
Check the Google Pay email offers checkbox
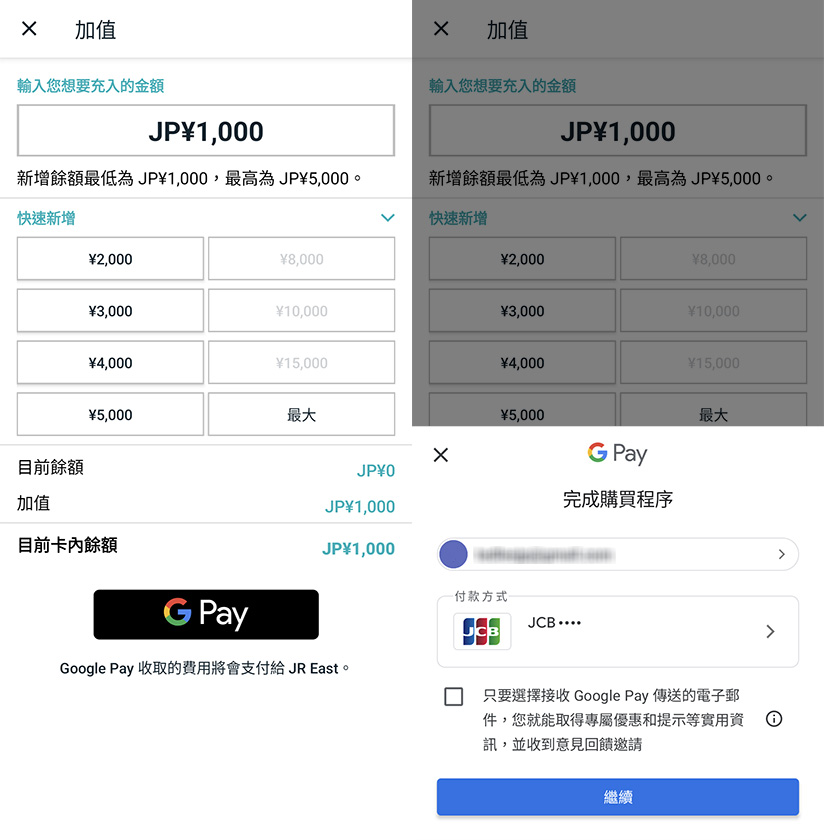pos(454,697)
